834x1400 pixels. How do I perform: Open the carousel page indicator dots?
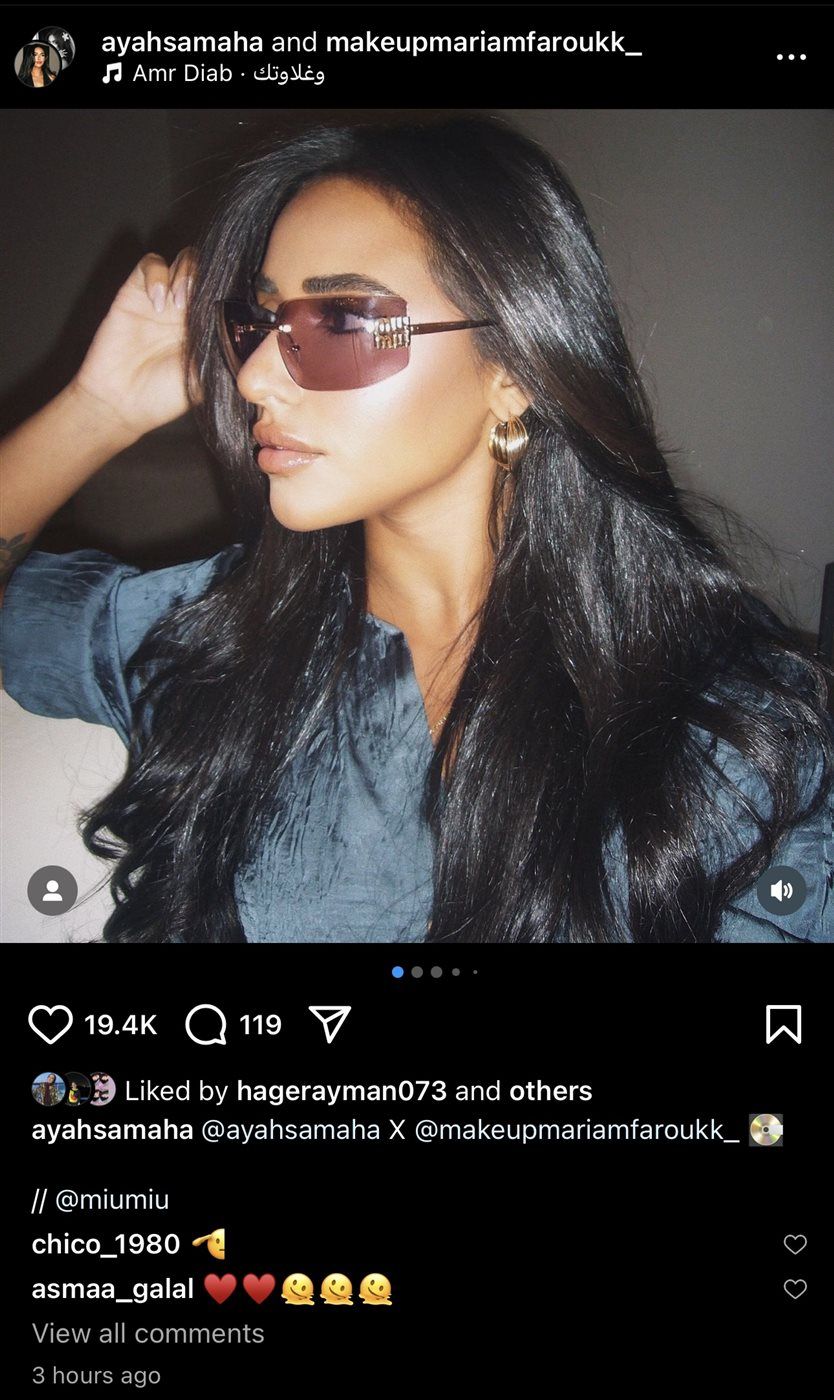[x=434, y=971]
